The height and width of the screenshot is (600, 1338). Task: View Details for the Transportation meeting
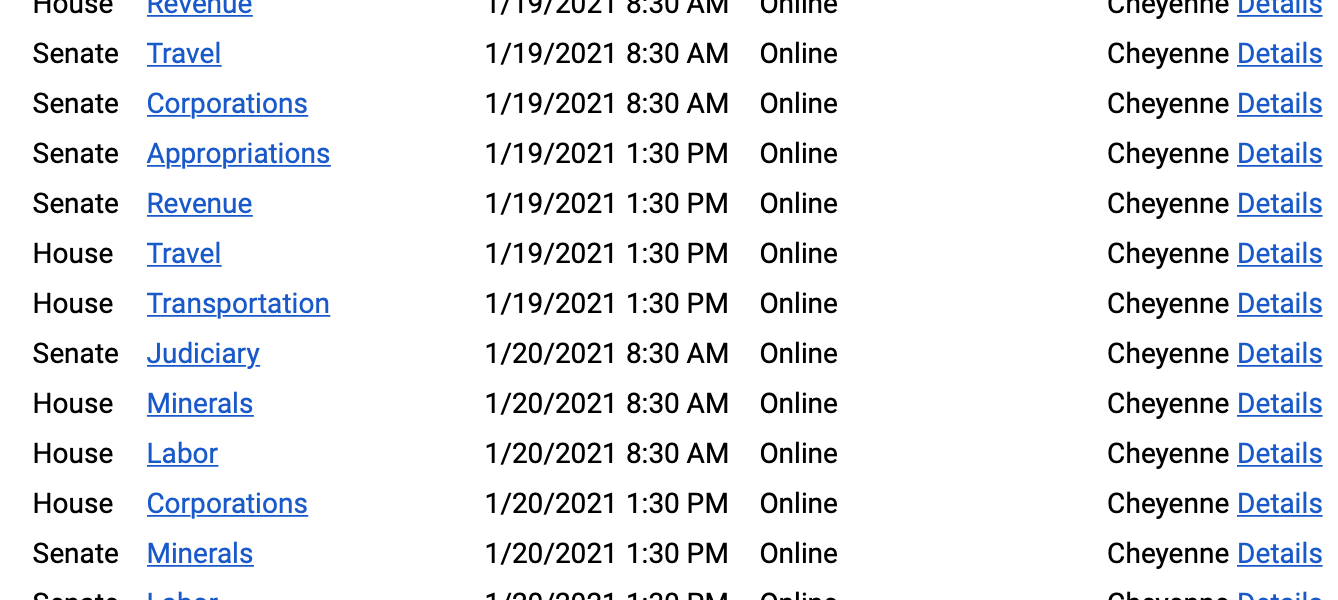1279,304
